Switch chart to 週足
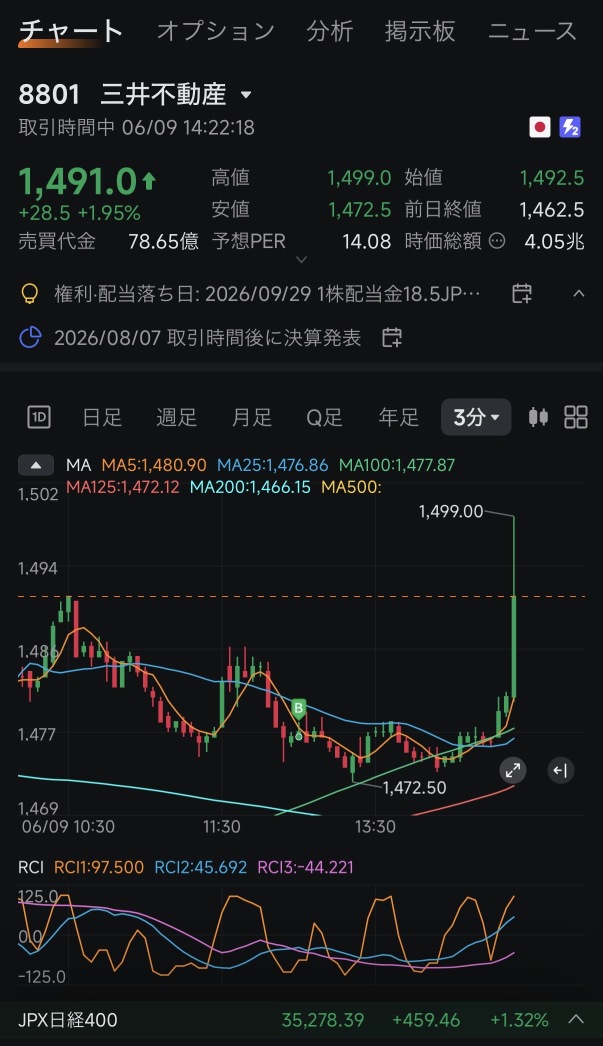Image resolution: width=603 pixels, height=1046 pixels. point(177,418)
